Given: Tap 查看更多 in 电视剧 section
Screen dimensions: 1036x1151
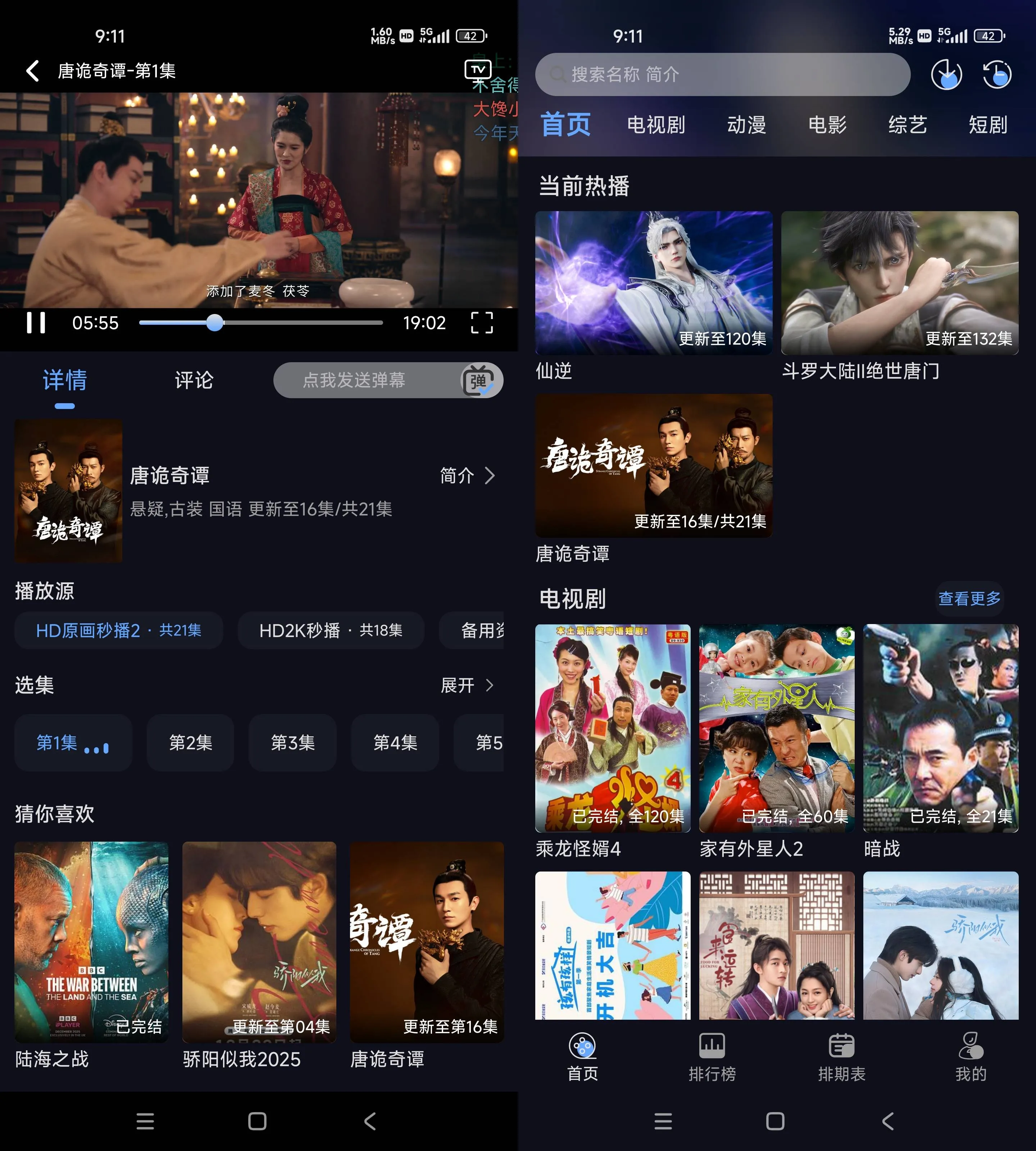Looking at the screenshot, I should pyautogui.click(x=969, y=598).
